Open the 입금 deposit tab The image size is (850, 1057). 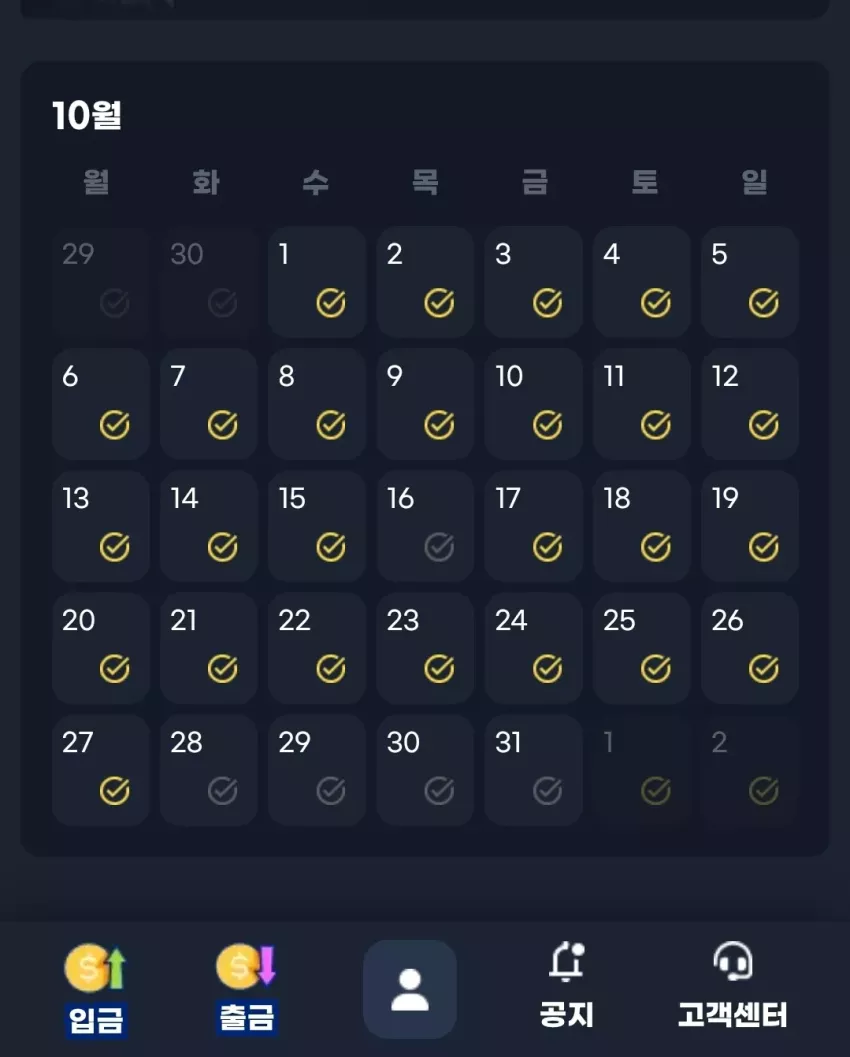pyautogui.click(x=96, y=989)
